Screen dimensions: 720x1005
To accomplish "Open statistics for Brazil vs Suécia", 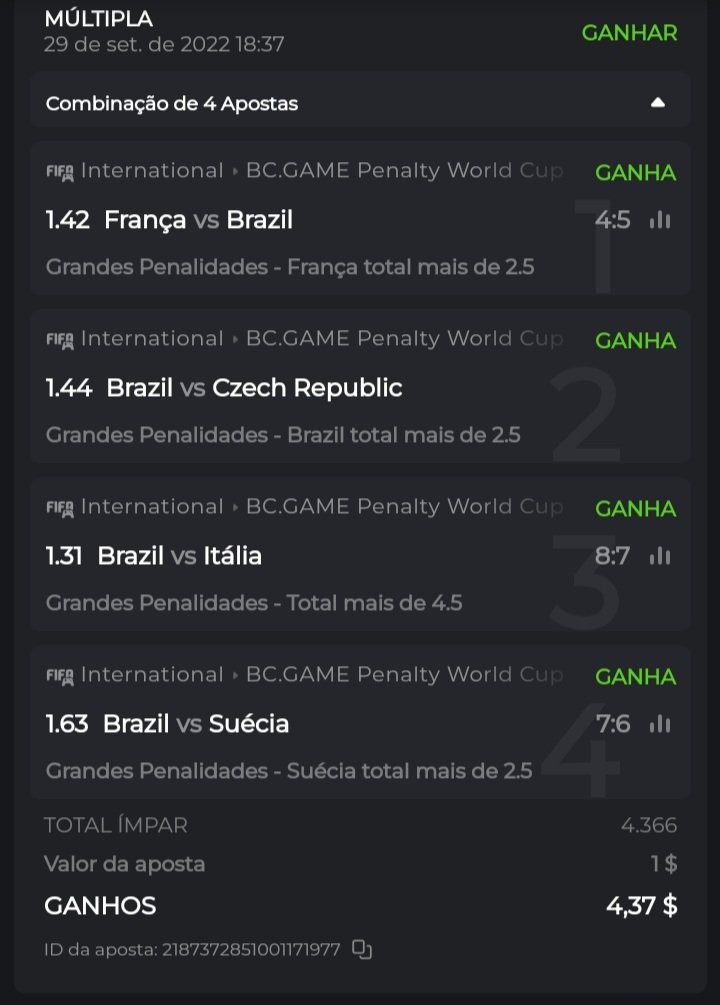I will (659, 724).
